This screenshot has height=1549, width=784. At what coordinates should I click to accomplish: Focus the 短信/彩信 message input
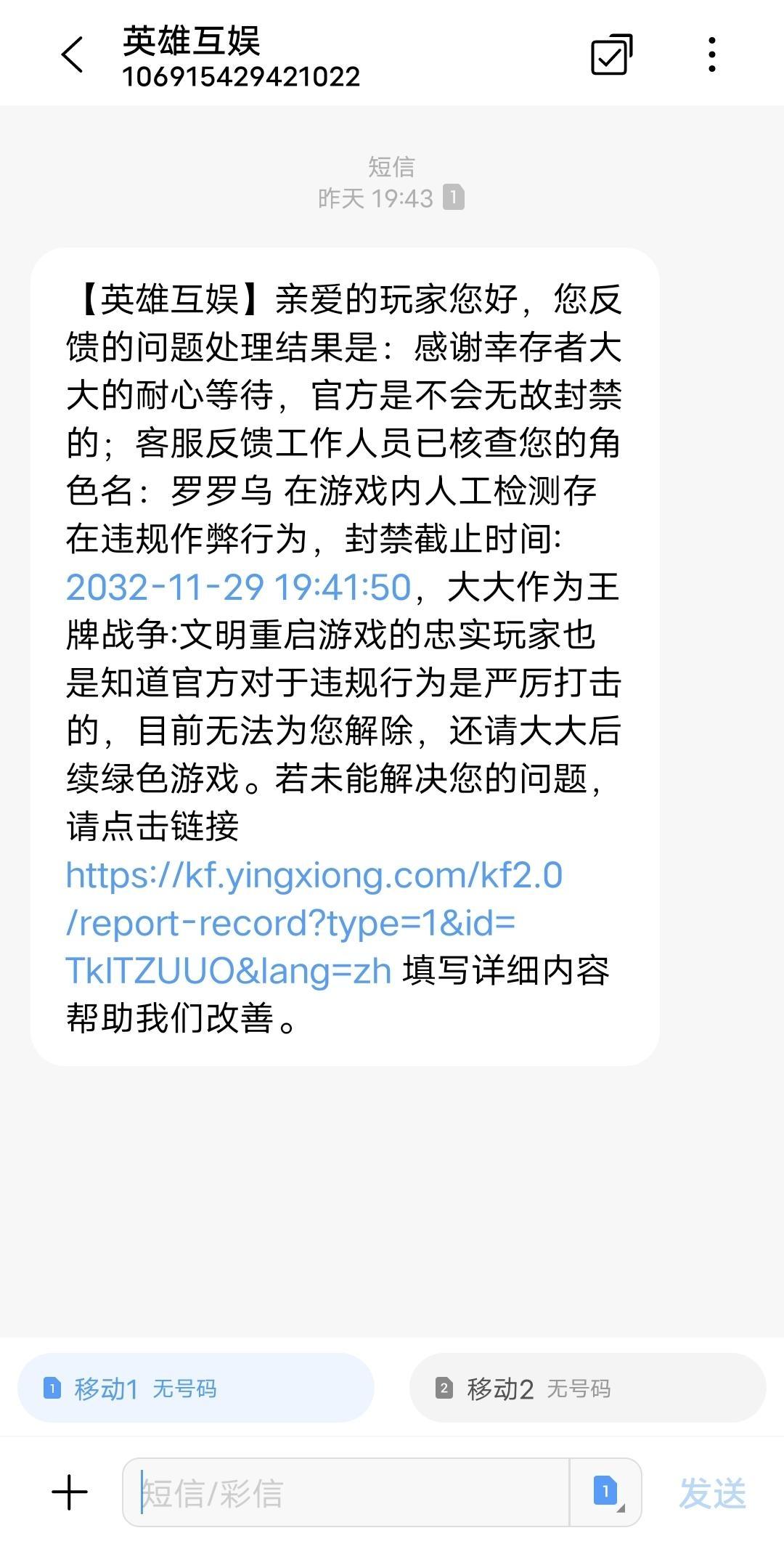[346, 1492]
